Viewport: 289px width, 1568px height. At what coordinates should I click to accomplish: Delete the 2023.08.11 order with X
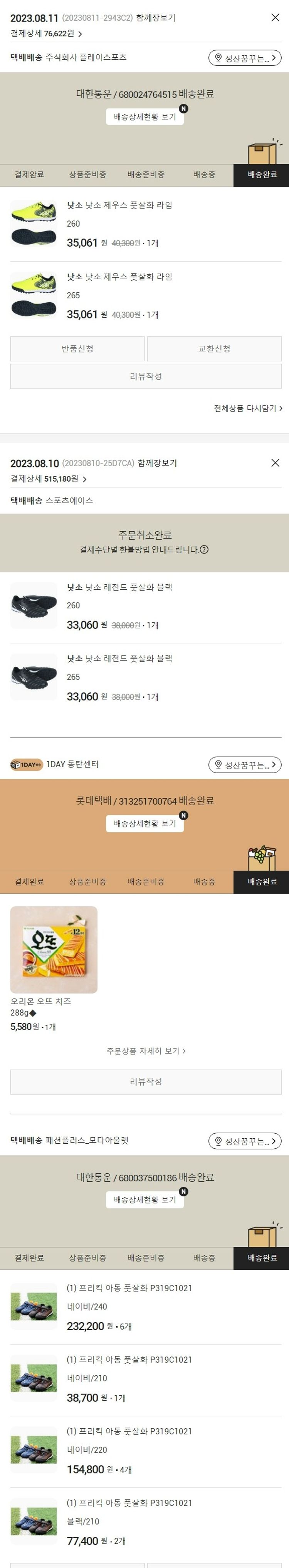[x=275, y=18]
